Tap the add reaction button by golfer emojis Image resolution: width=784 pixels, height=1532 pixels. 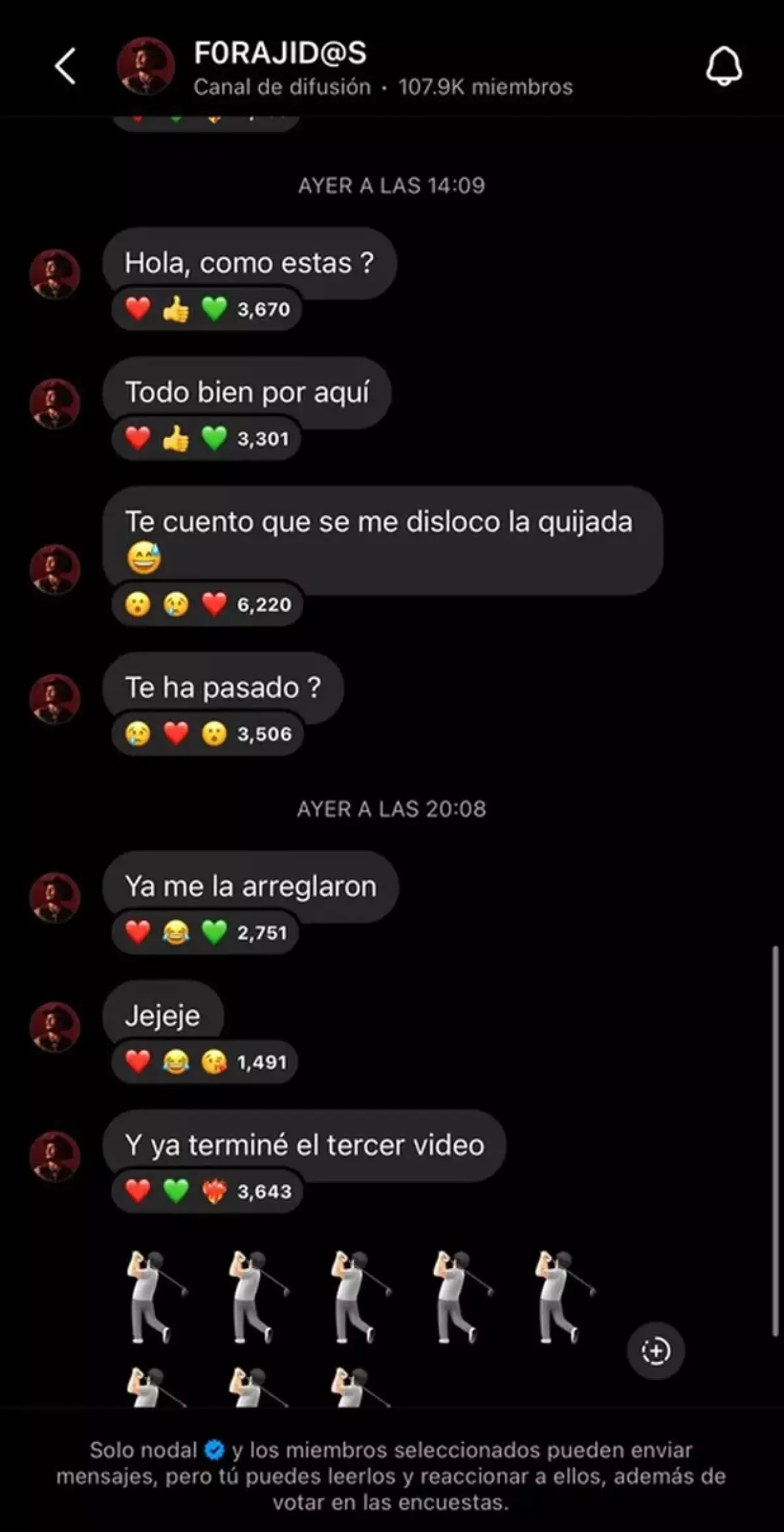click(655, 1351)
